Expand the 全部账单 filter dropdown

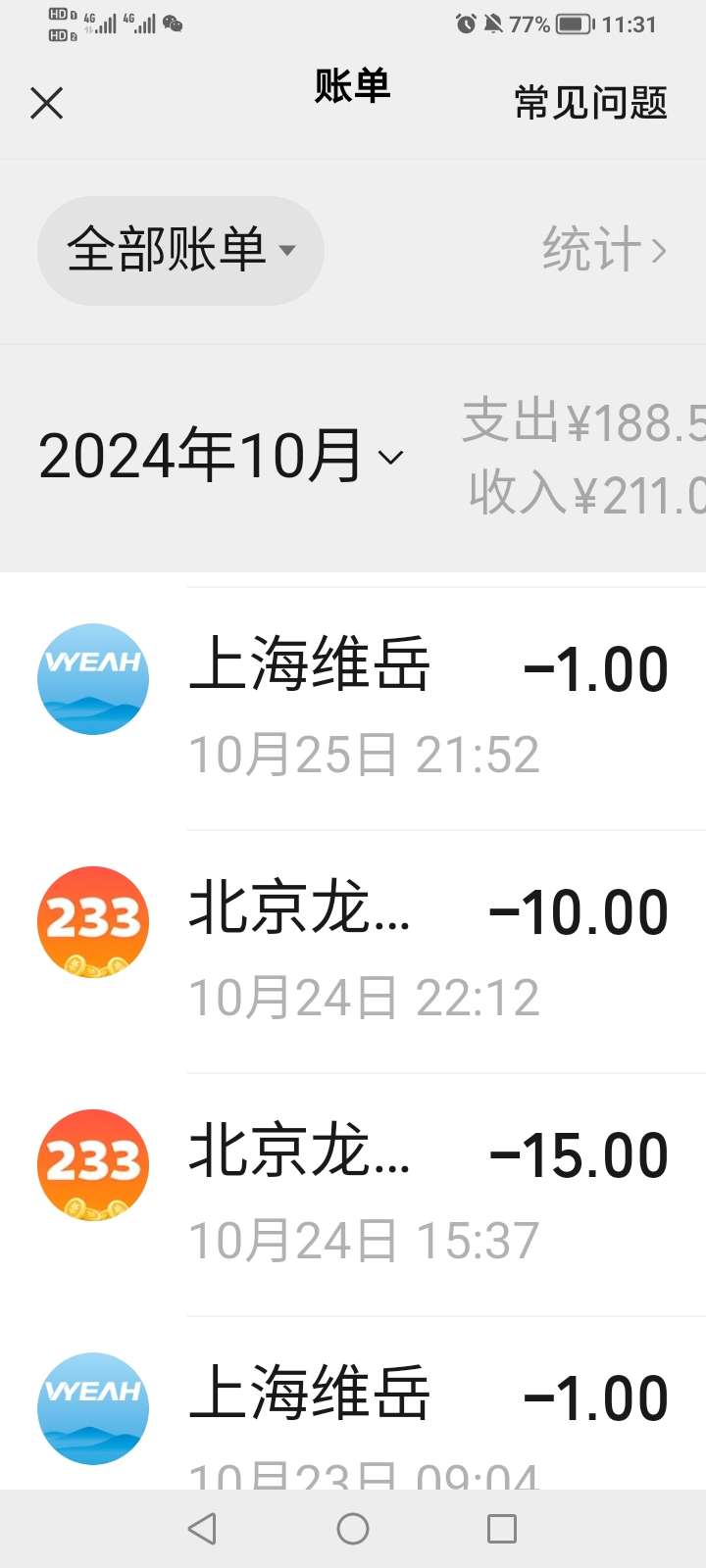pyautogui.click(x=180, y=250)
